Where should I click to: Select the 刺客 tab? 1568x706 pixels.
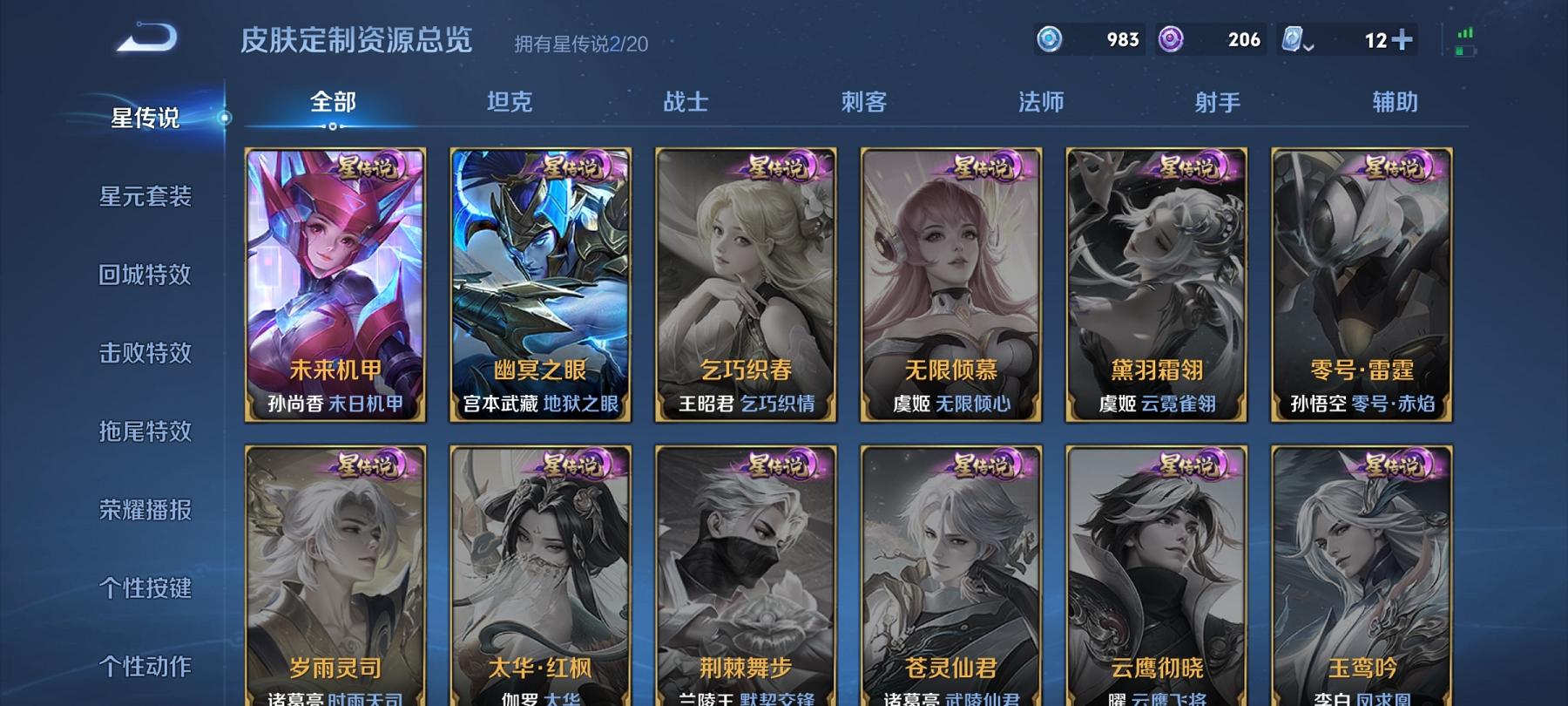click(863, 102)
